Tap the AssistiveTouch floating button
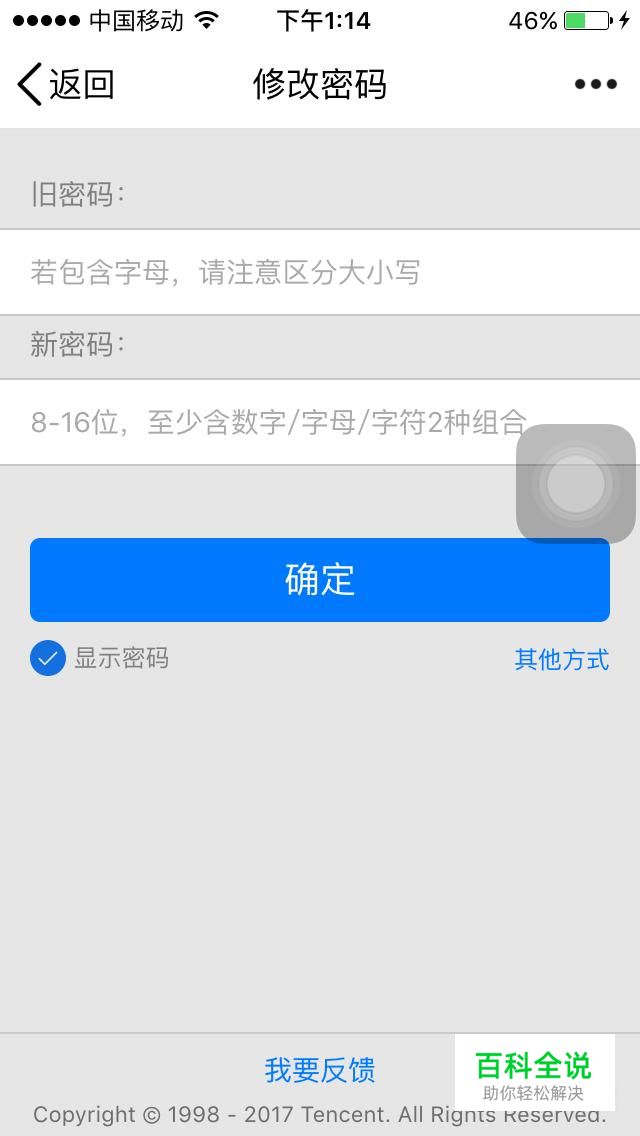 tap(576, 483)
